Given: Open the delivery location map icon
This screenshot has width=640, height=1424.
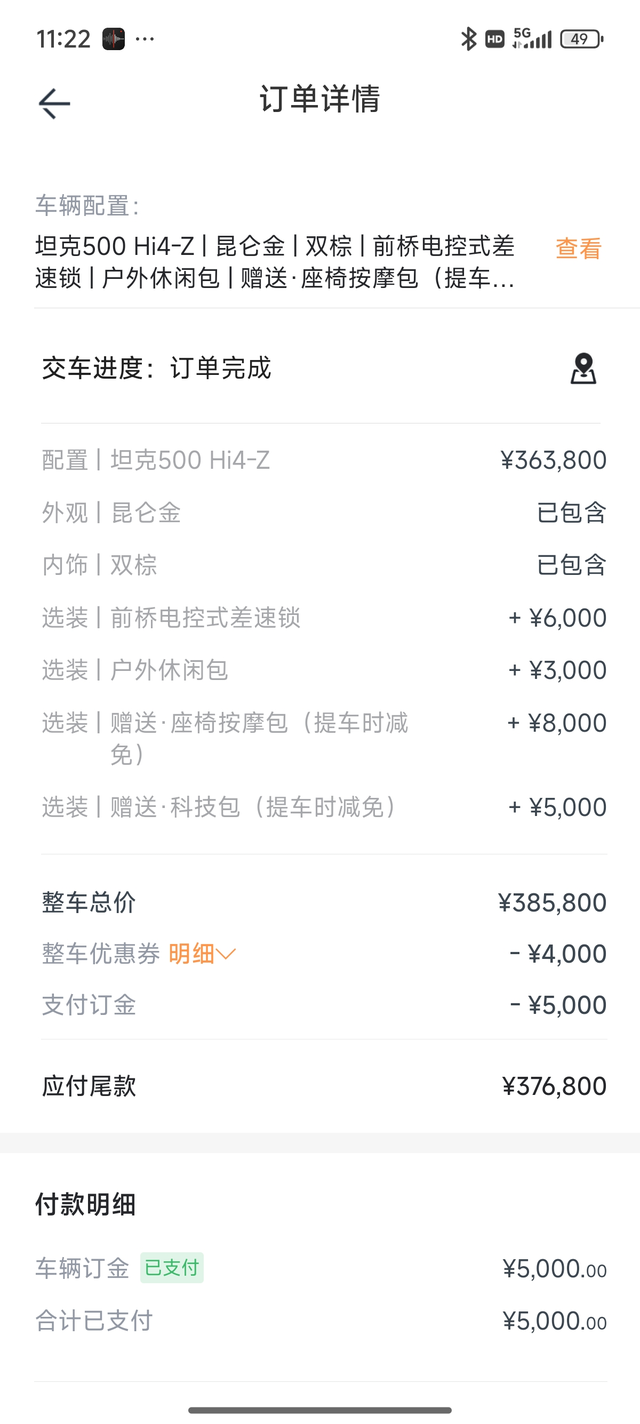Looking at the screenshot, I should pos(583,369).
